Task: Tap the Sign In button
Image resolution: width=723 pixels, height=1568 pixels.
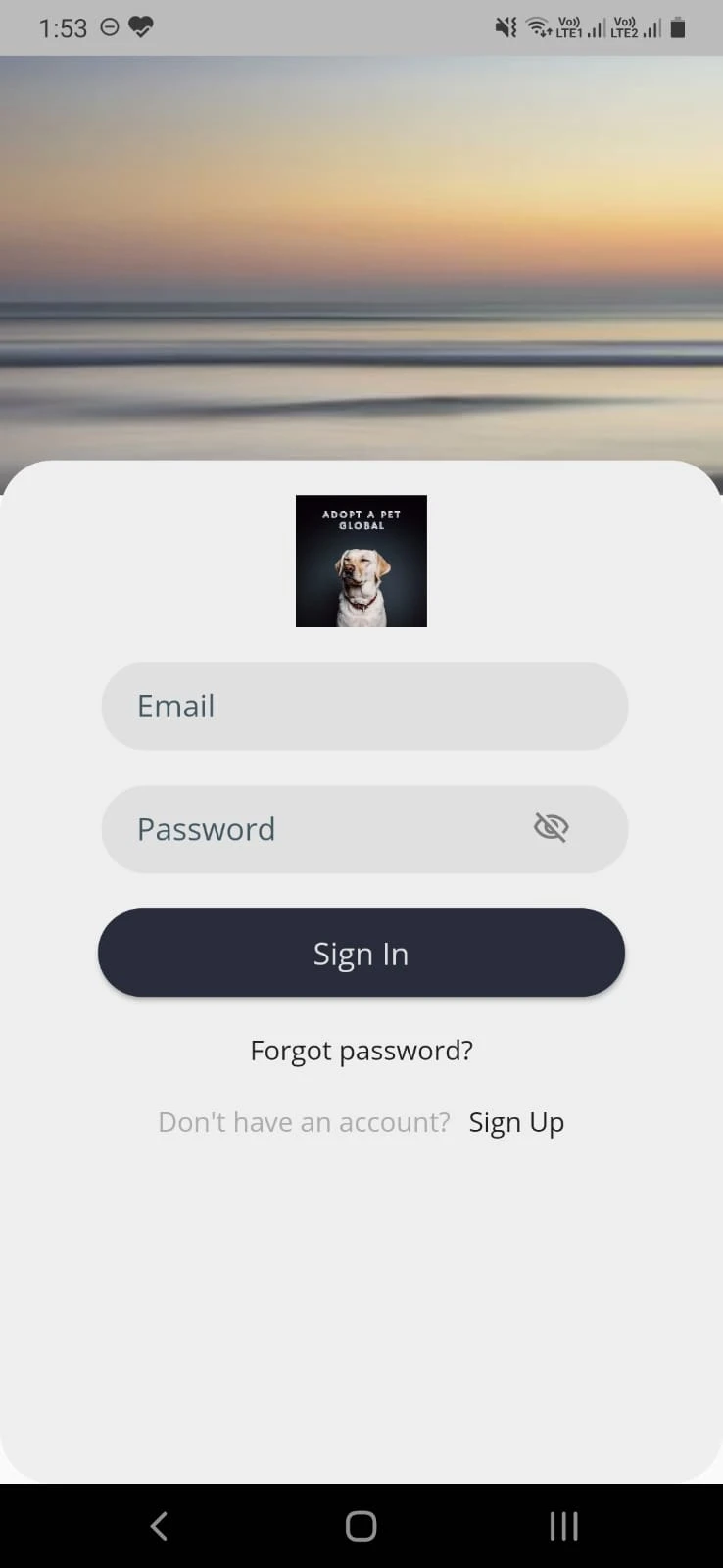Action: point(361,953)
